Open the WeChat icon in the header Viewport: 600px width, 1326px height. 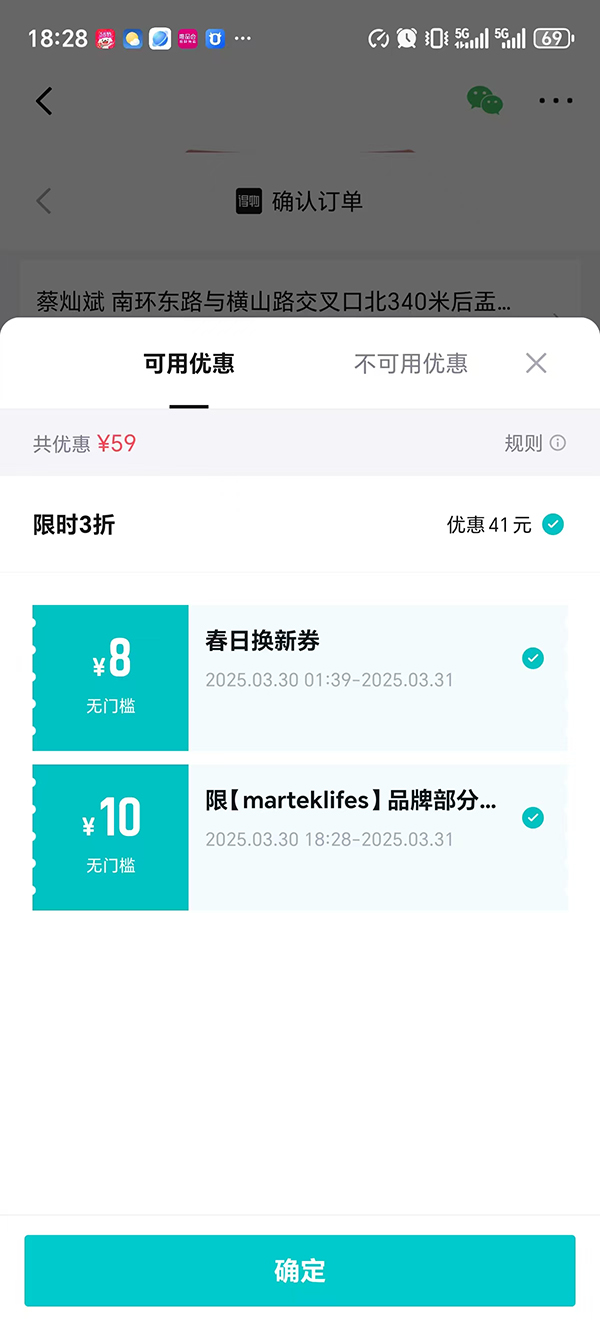(x=485, y=101)
